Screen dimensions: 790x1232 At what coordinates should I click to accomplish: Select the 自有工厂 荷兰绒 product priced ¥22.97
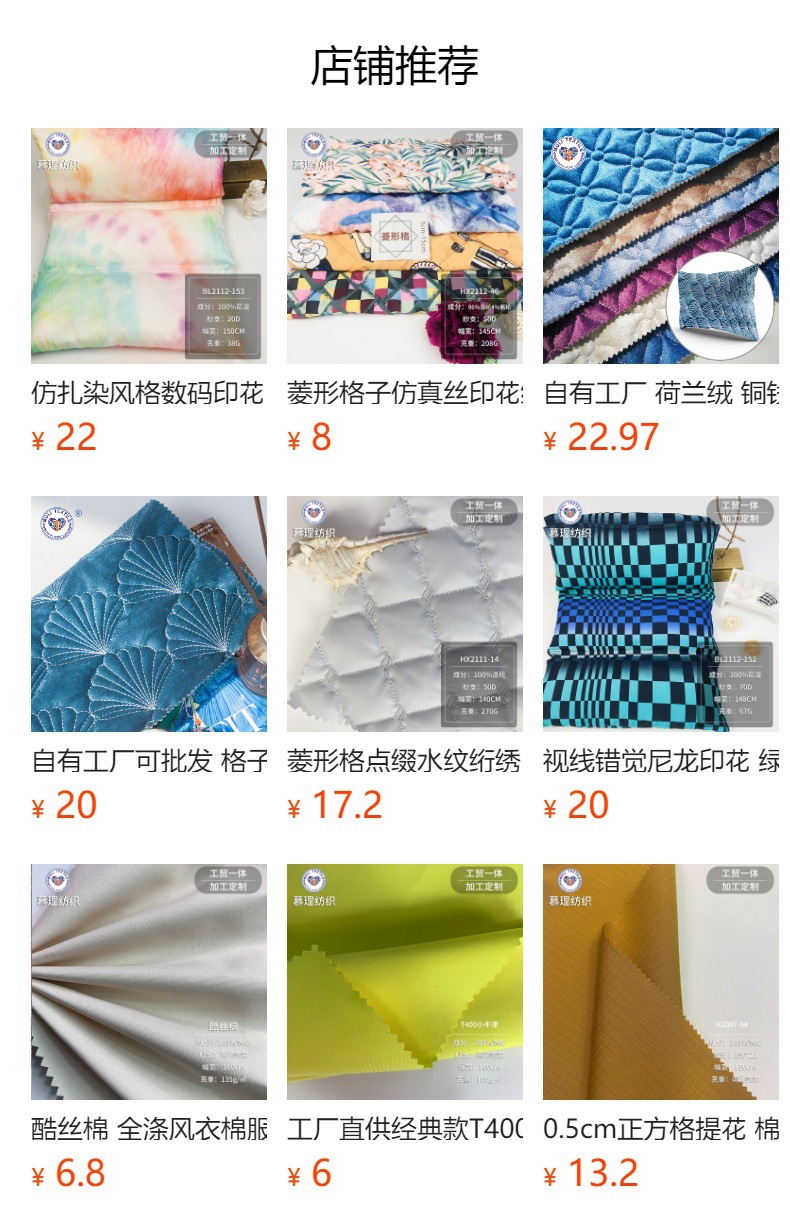(x=660, y=246)
